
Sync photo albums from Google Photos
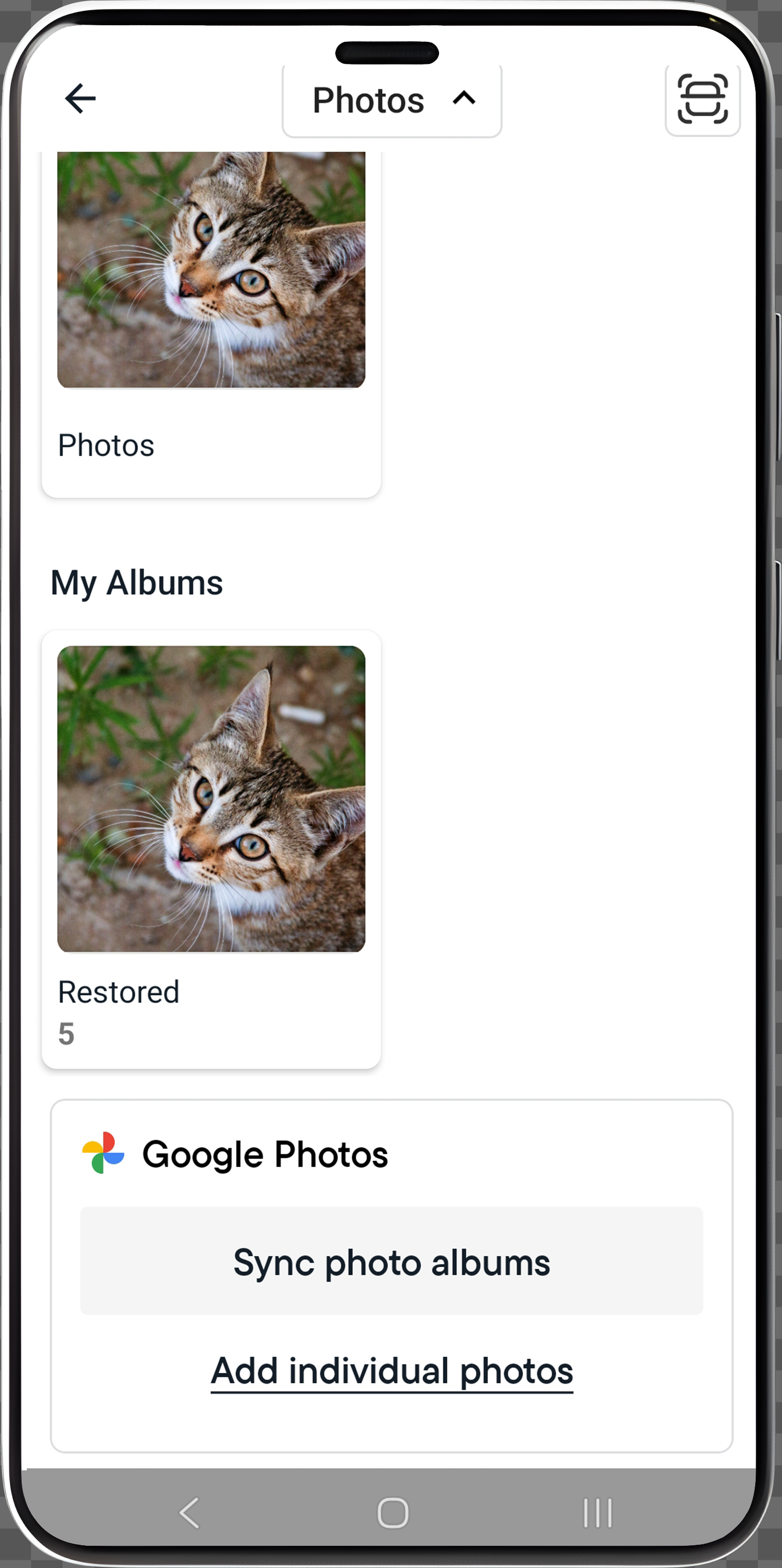click(x=392, y=1262)
